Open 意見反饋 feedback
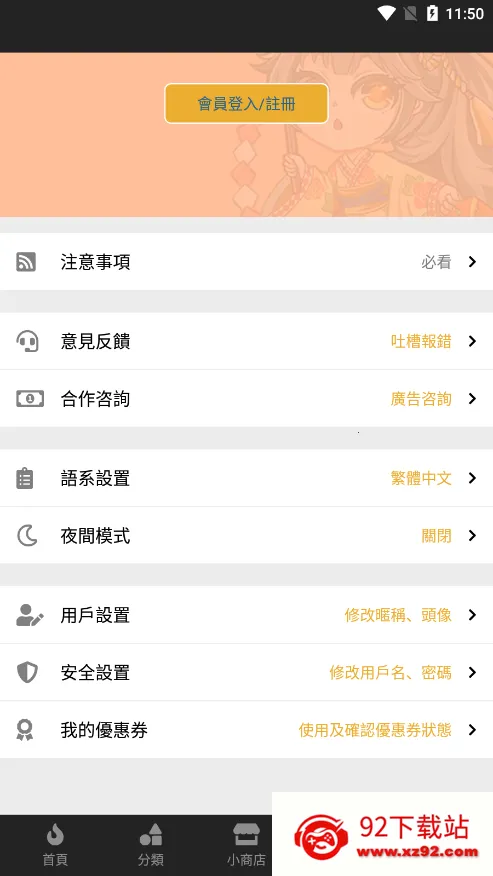This screenshot has width=493, height=876. 246,341
